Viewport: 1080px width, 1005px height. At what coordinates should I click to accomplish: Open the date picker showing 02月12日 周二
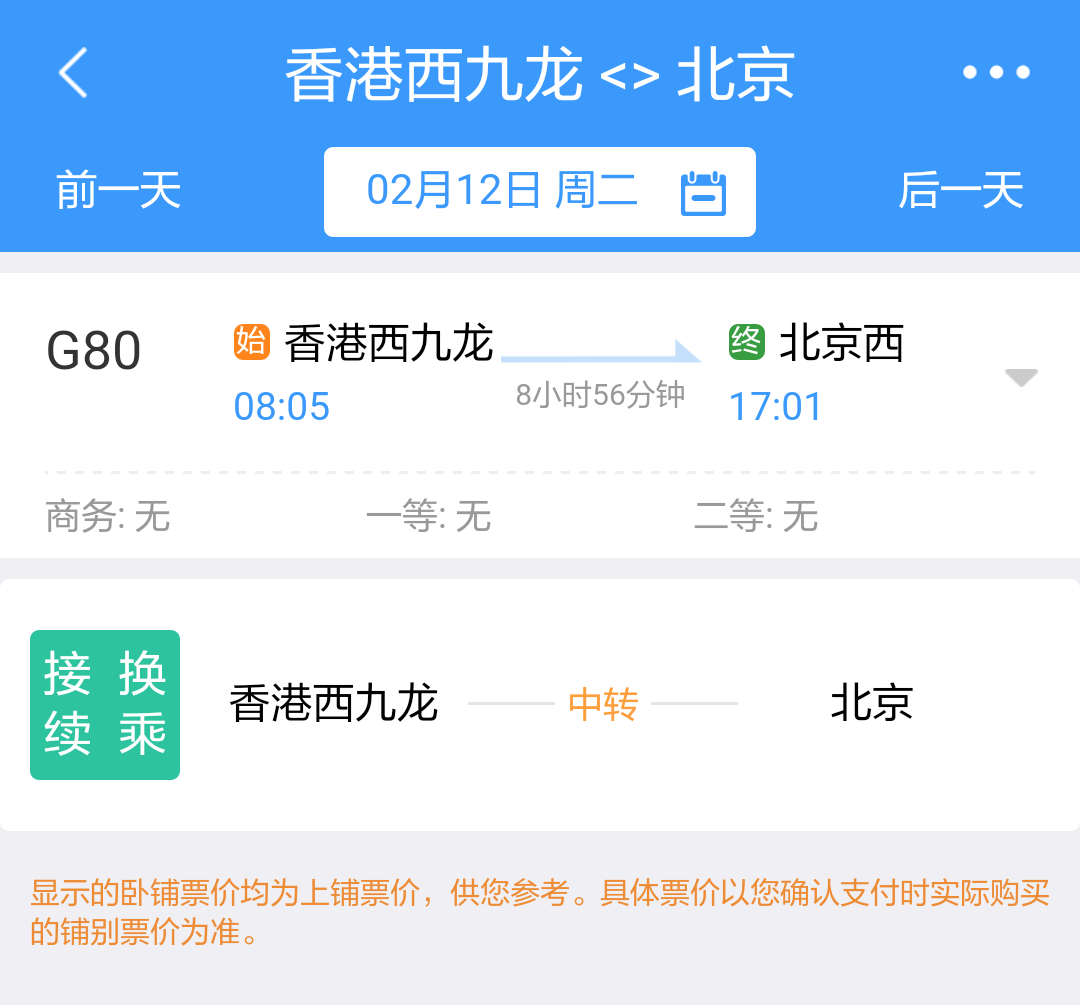[x=540, y=192]
